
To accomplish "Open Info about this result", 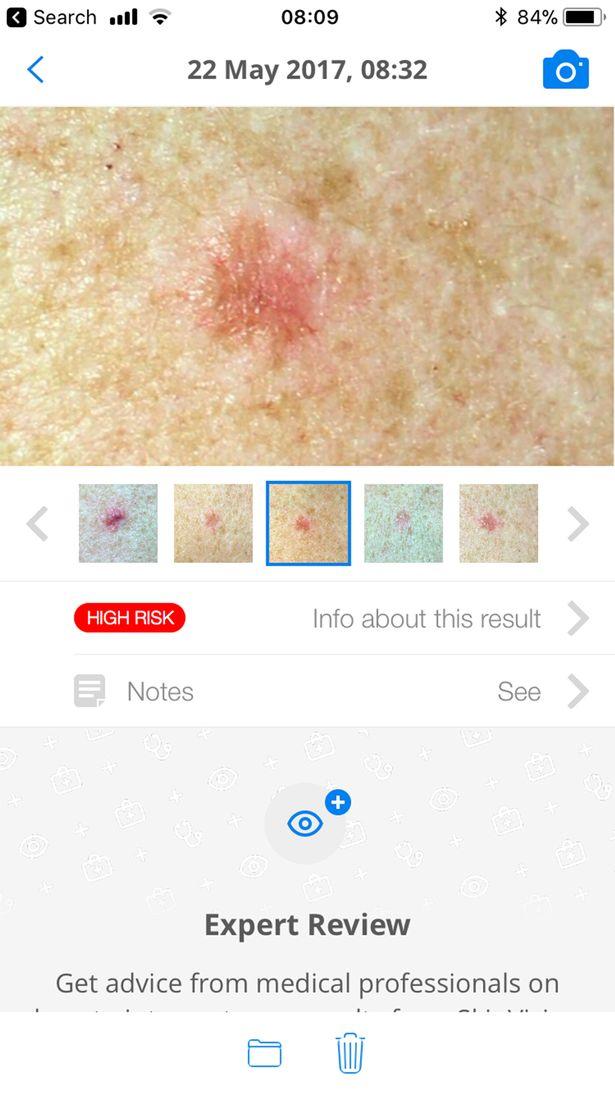I will (440, 619).
